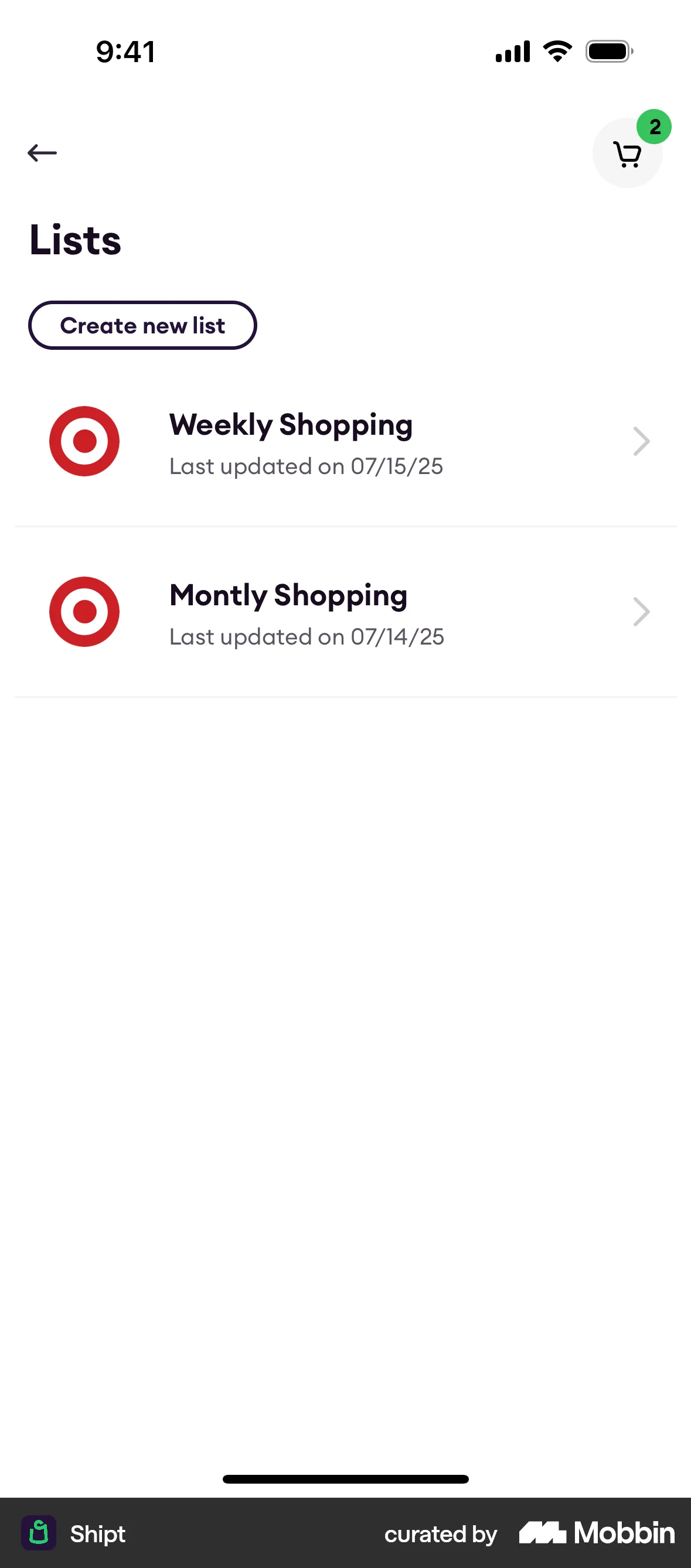Open the shopping cart
Viewport: 691px width, 1568px height.
click(628, 155)
